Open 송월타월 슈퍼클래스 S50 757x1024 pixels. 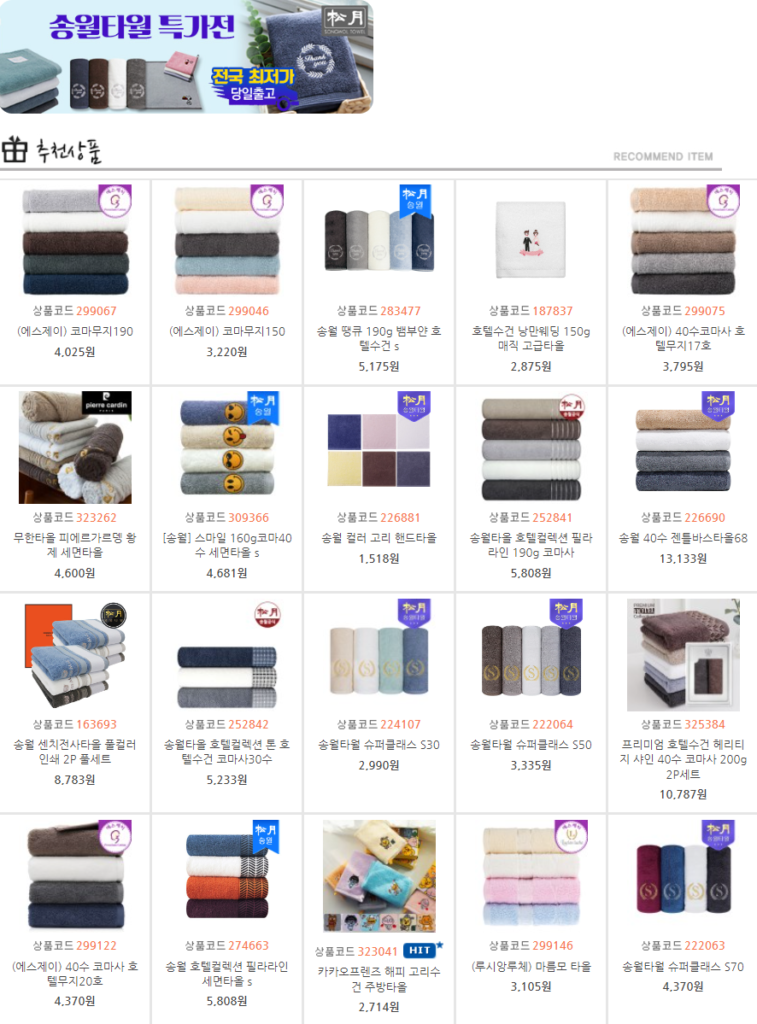click(530, 654)
